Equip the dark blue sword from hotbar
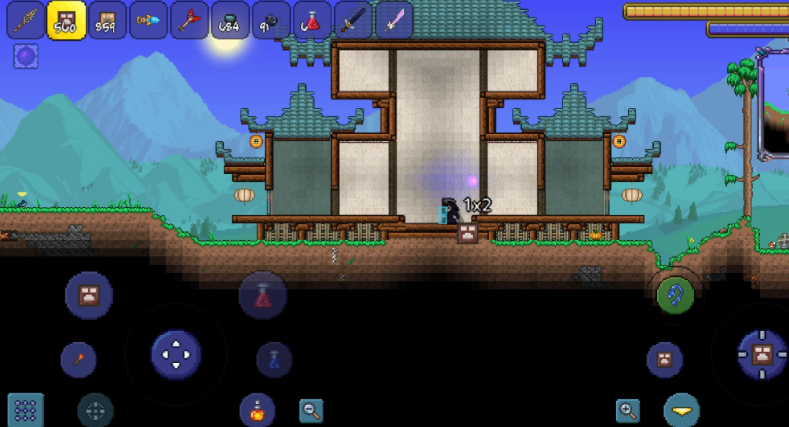 (x=353, y=20)
